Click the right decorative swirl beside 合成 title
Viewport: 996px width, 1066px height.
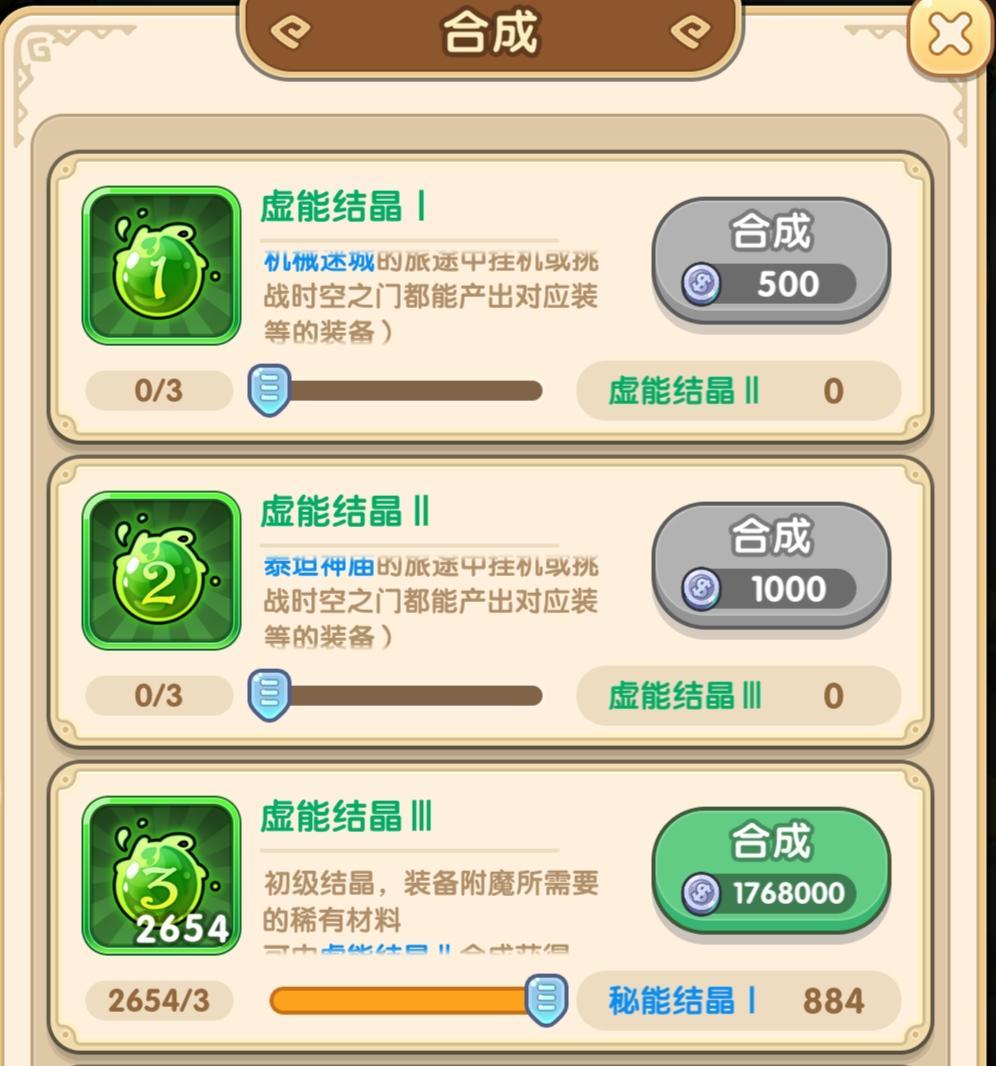coord(689,32)
